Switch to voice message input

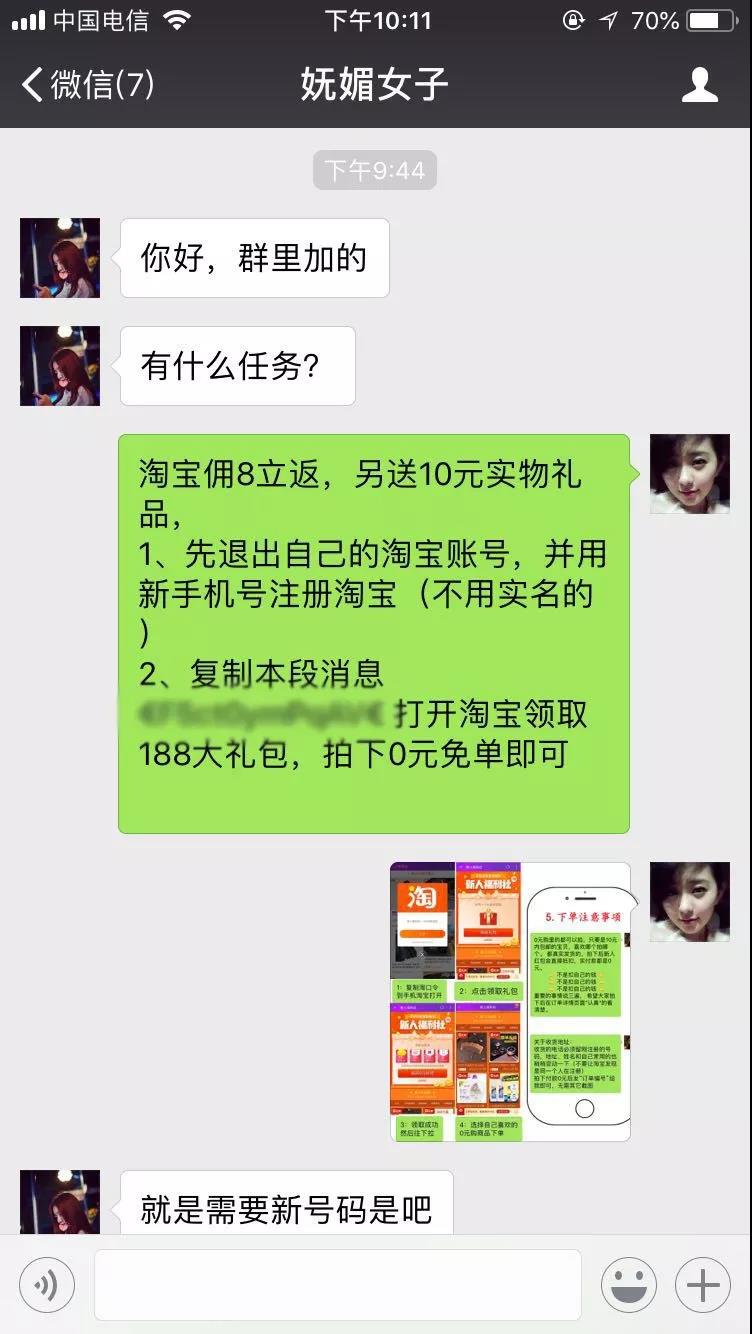click(47, 1285)
